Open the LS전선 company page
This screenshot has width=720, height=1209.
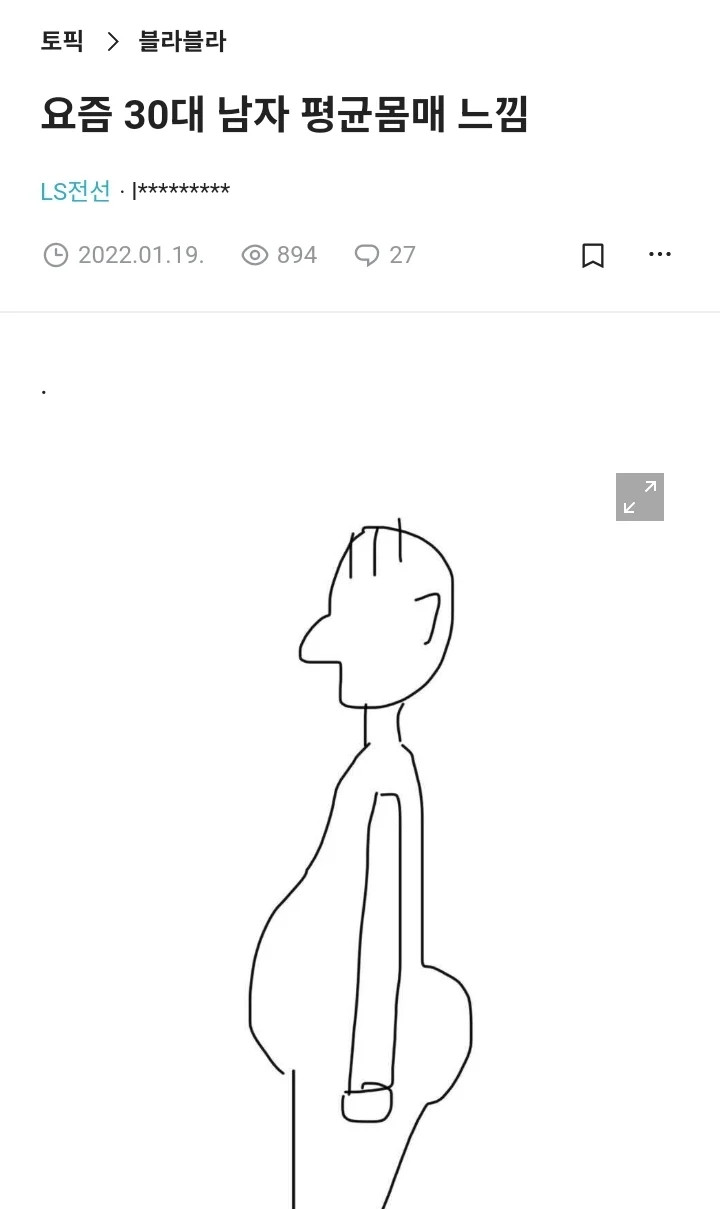point(75,191)
